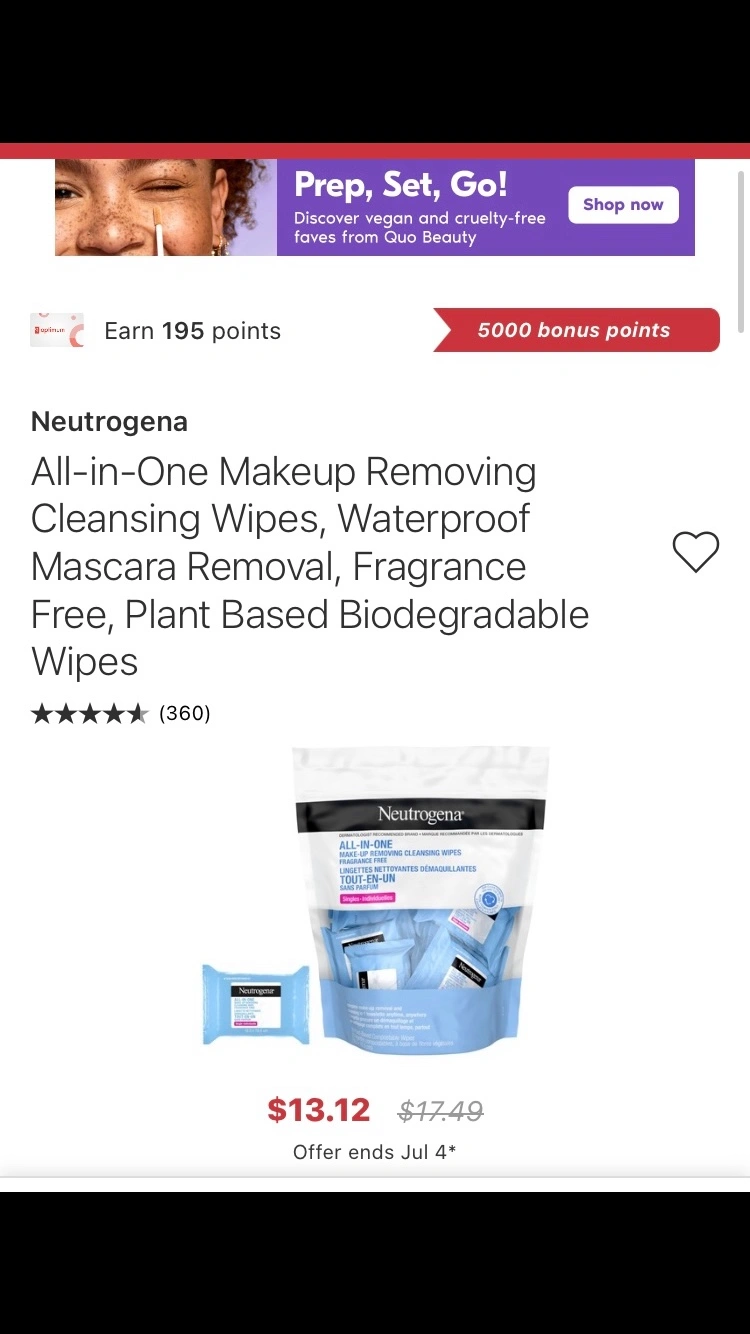The image size is (750, 1334).
Task: View the Neutrogena wipes product image
Action: point(375,900)
